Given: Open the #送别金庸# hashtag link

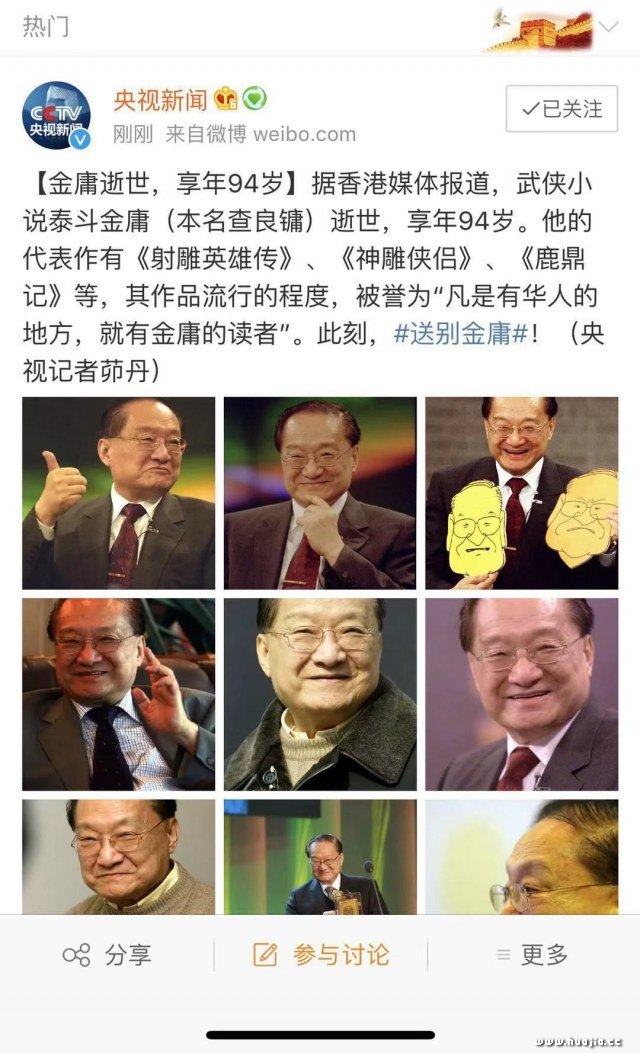Looking at the screenshot, I should coord(460,334).
